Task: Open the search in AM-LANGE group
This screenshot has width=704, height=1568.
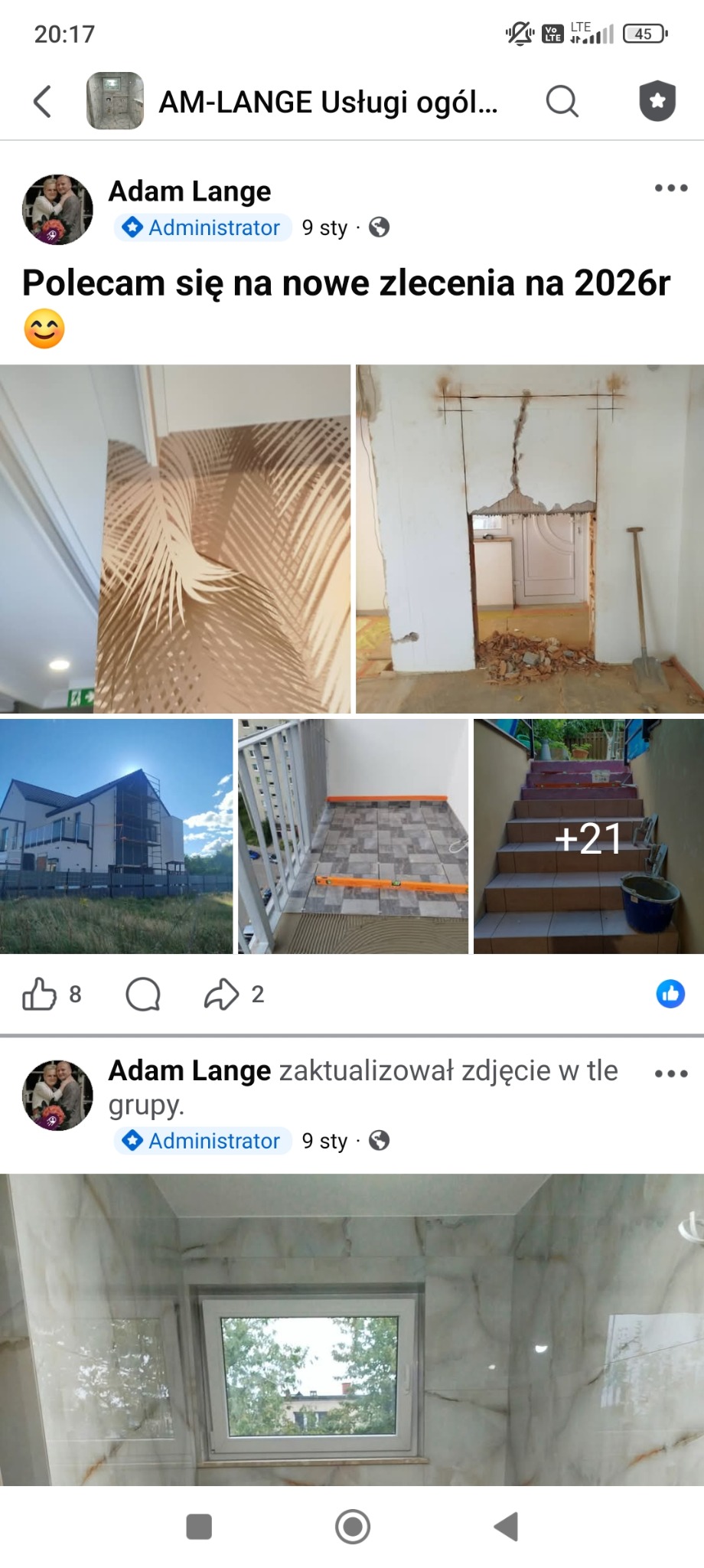Action: pyautogui.click(x=562, y=100)
